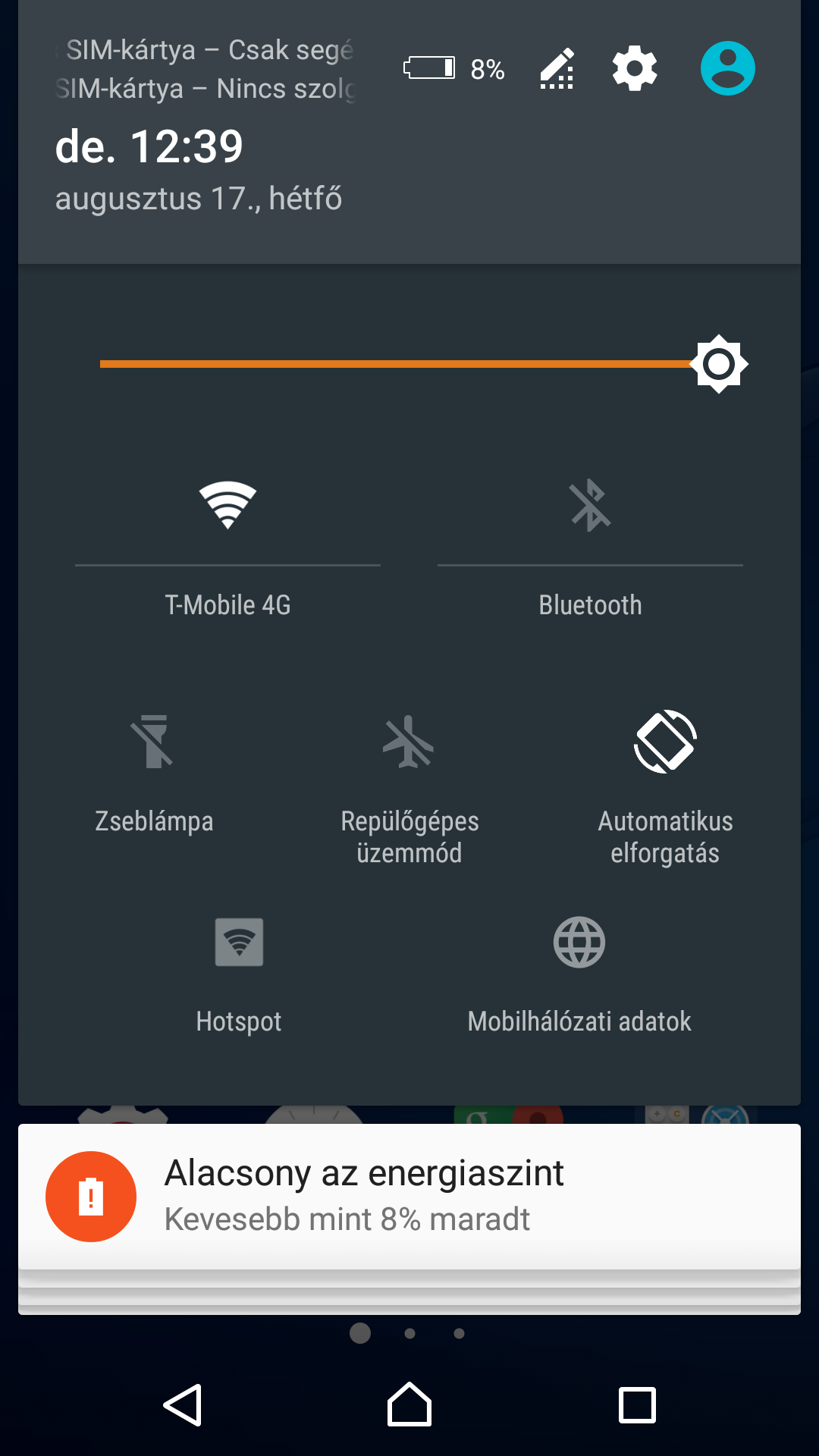Enable Repülőgépes üzemmód
The width and height of the screenshot is (819, 1456).
pyautogui.click(x=409, y=742)
